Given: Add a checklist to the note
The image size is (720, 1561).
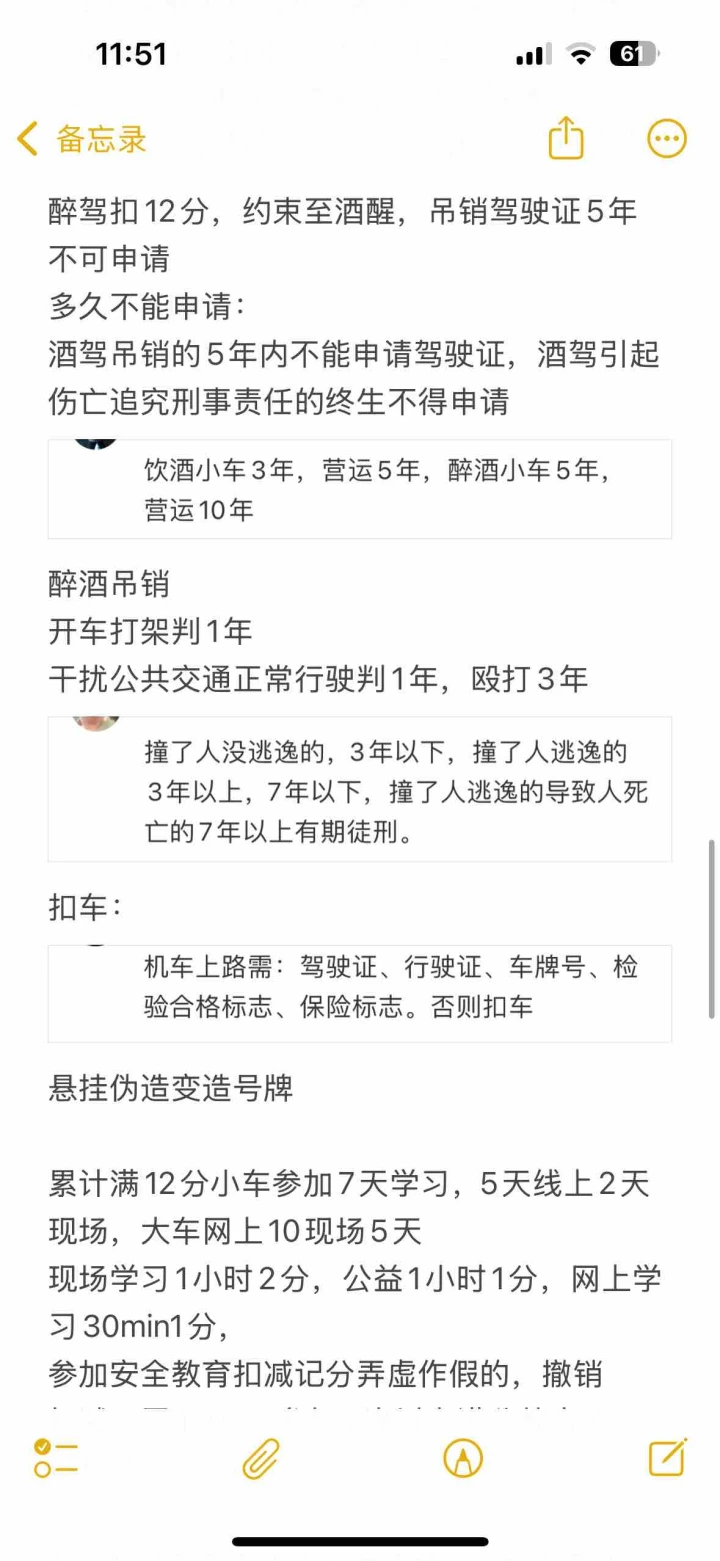Looking at the screenshot, I should (x=56, y=1458).
